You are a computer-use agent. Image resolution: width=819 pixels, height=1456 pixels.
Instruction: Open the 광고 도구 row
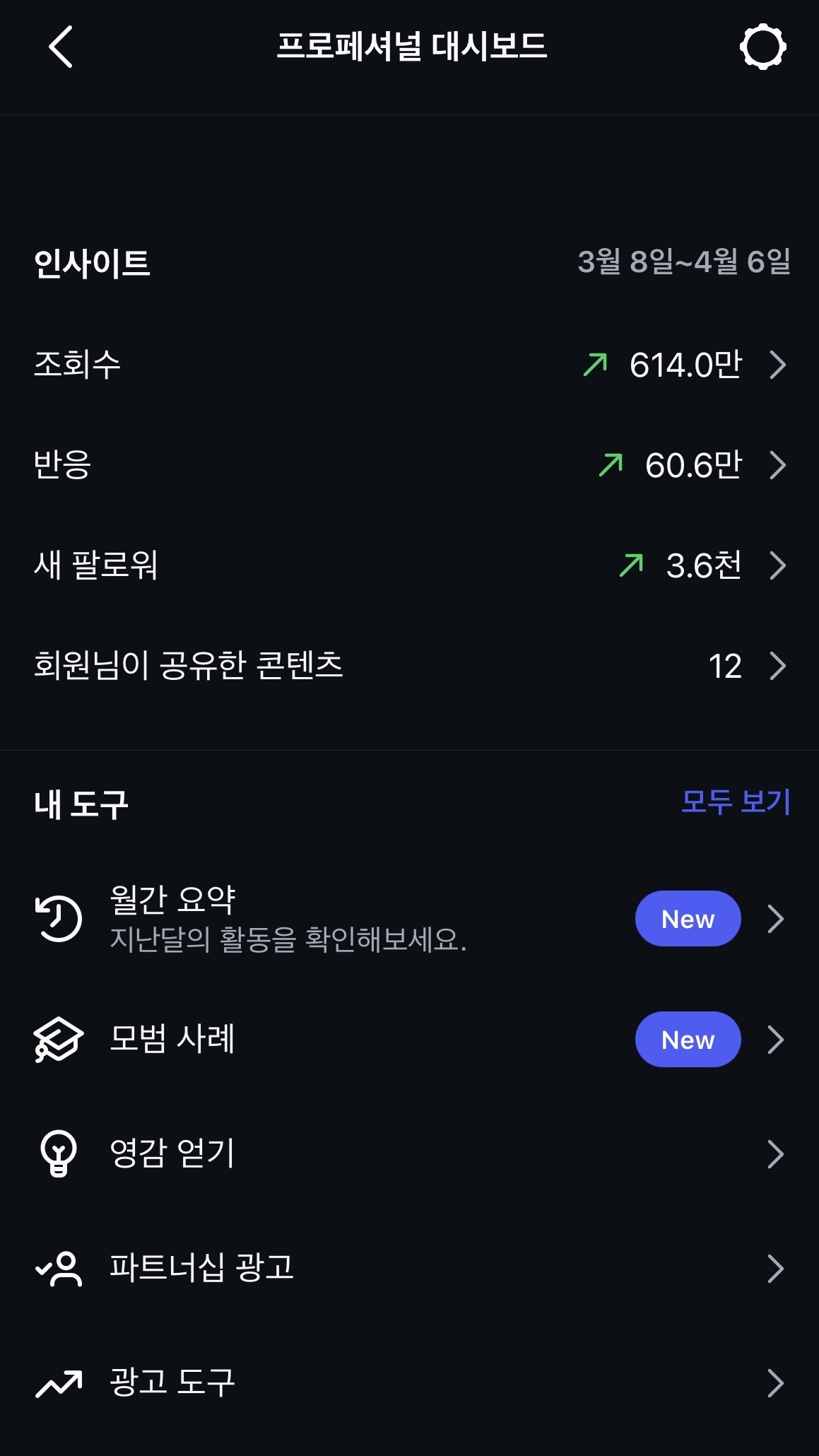(409, 1383)
